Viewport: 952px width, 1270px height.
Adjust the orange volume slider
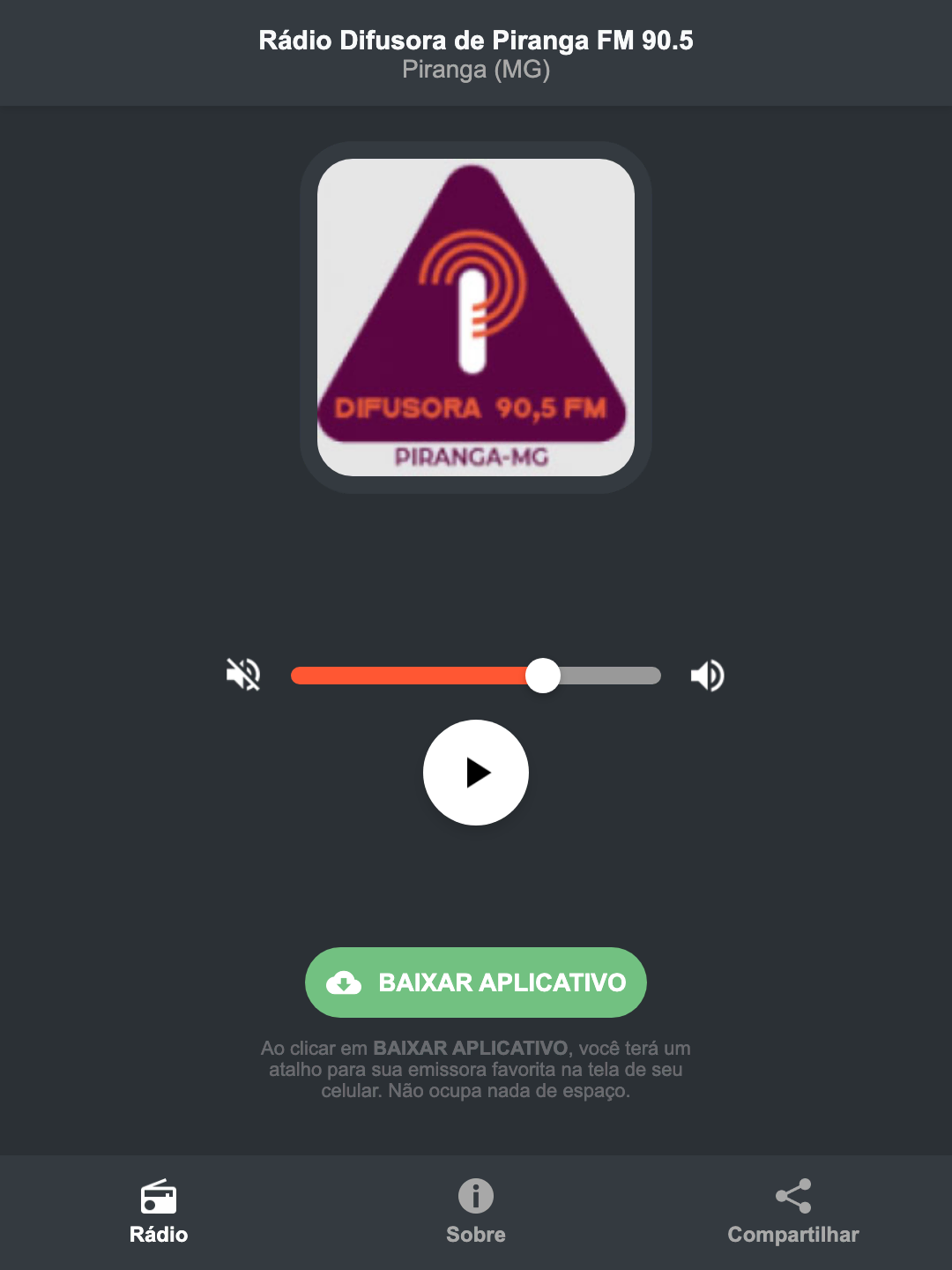click(x=414, y=675)
